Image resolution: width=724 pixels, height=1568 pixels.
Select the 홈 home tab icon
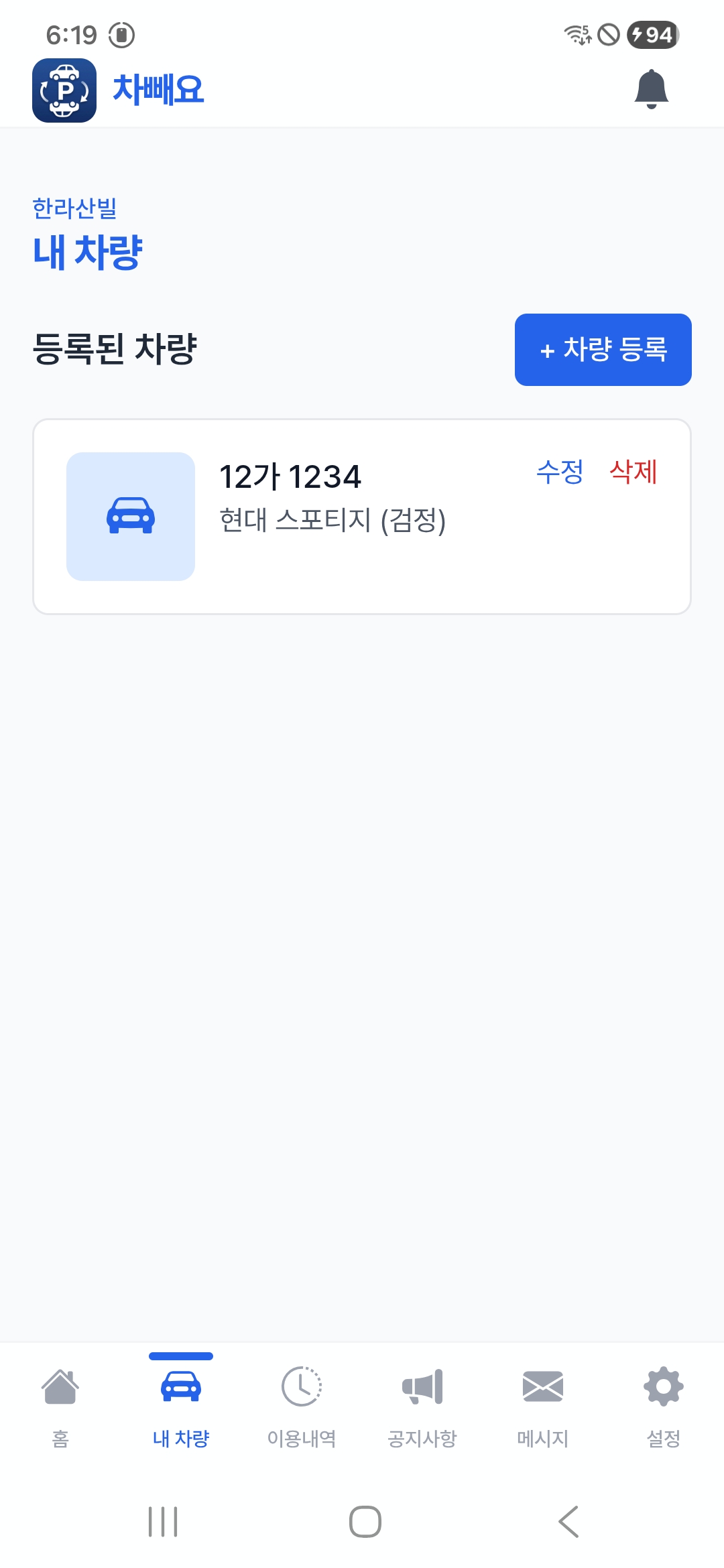[x=61, y=1384]
